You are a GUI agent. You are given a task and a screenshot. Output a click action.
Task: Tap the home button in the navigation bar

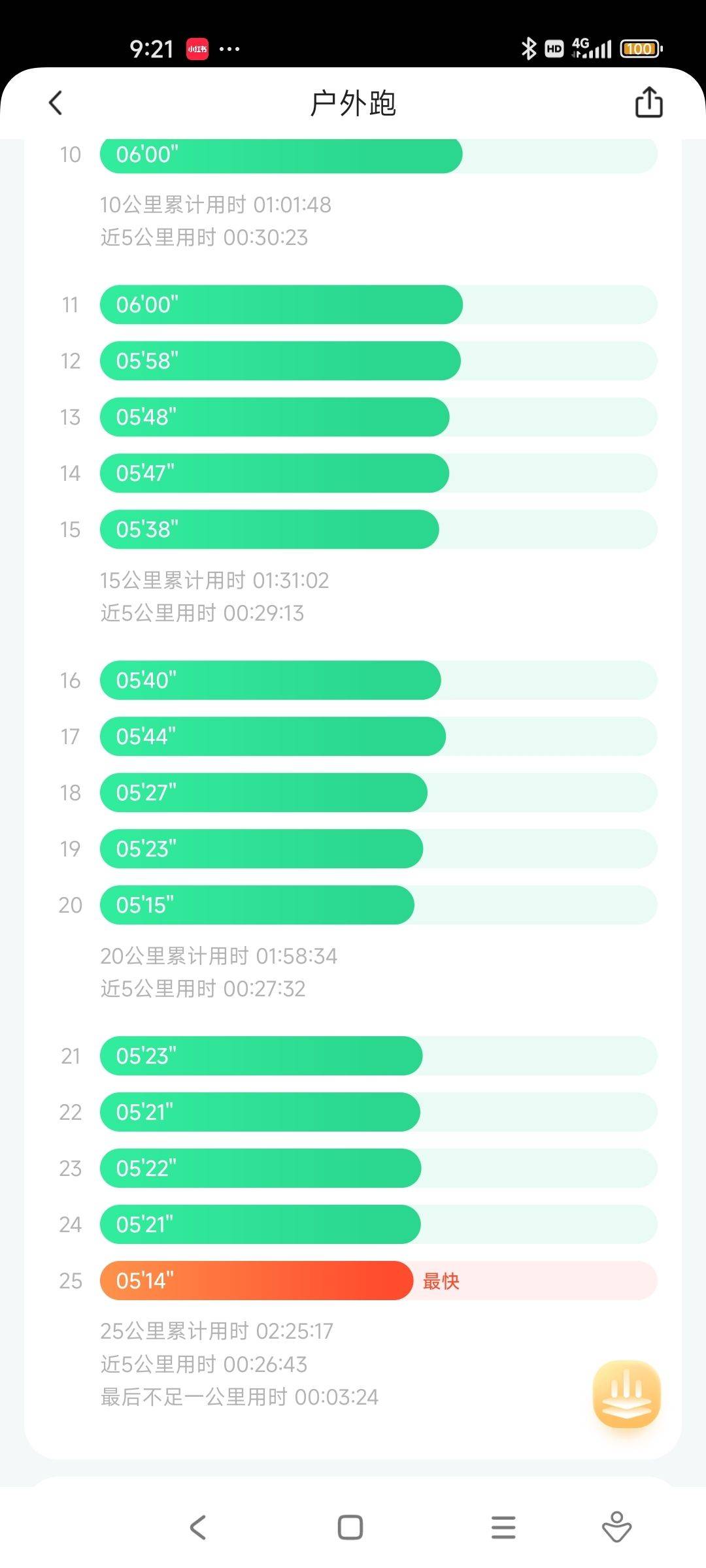click(349, 1527)
